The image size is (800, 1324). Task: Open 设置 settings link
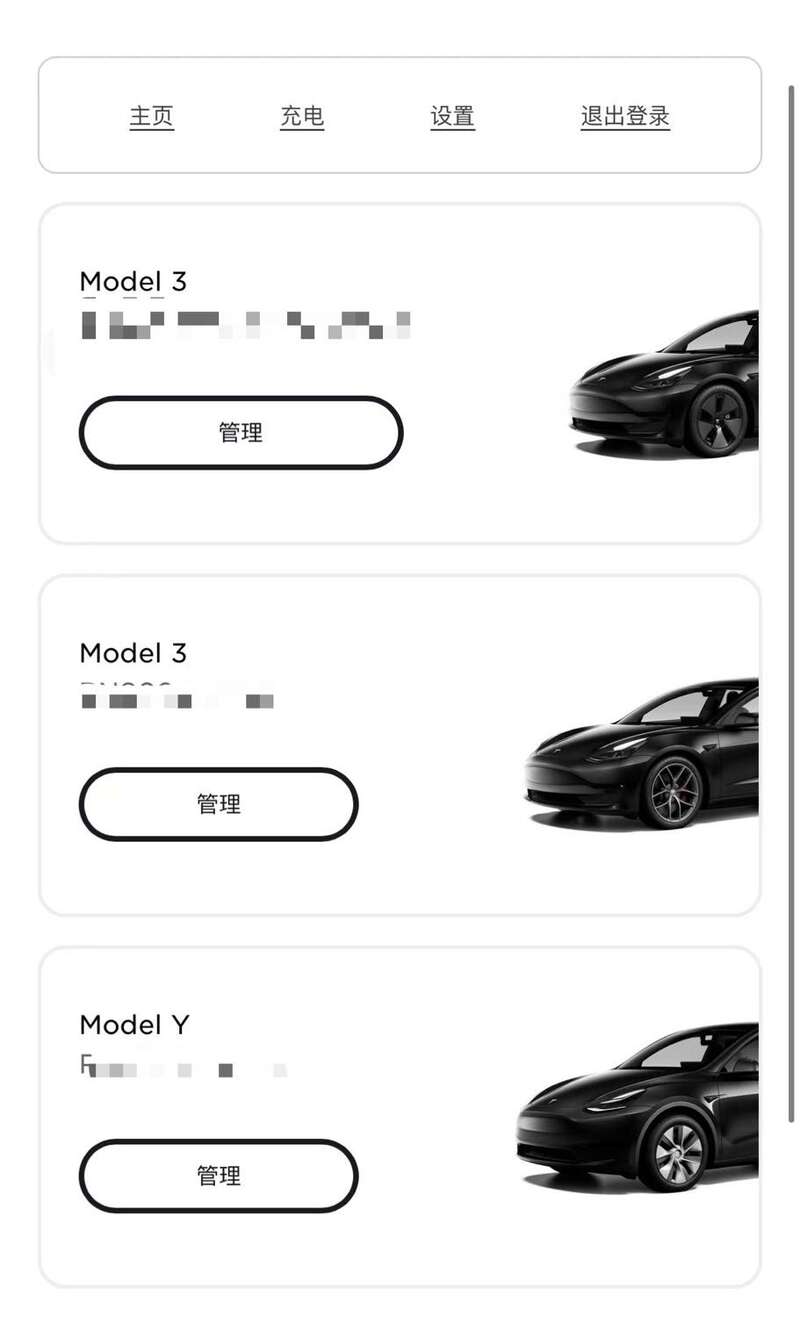click(x=452, y=116)
